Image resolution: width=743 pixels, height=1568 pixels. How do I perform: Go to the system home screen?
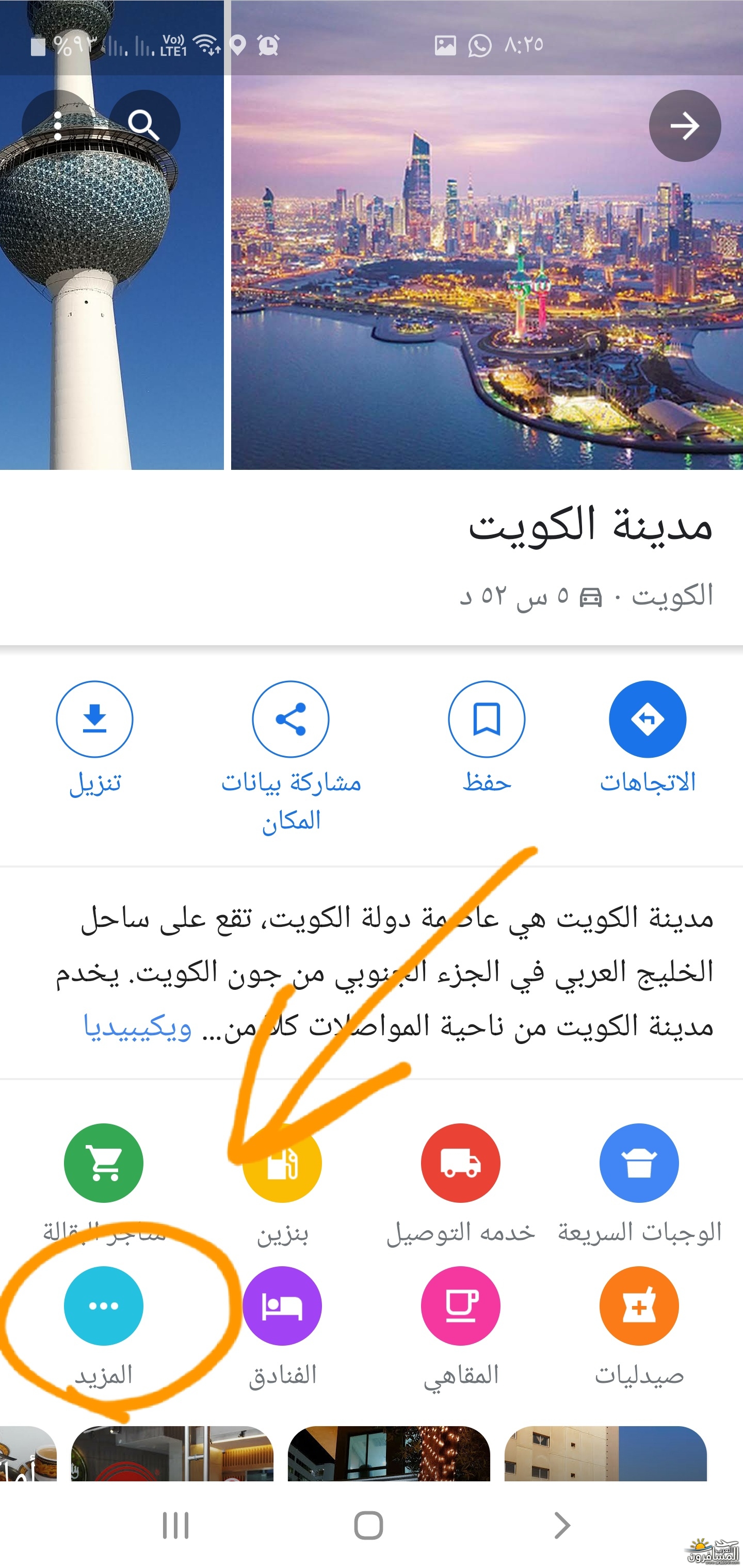pyautogui.click(x=368, y=1525)
